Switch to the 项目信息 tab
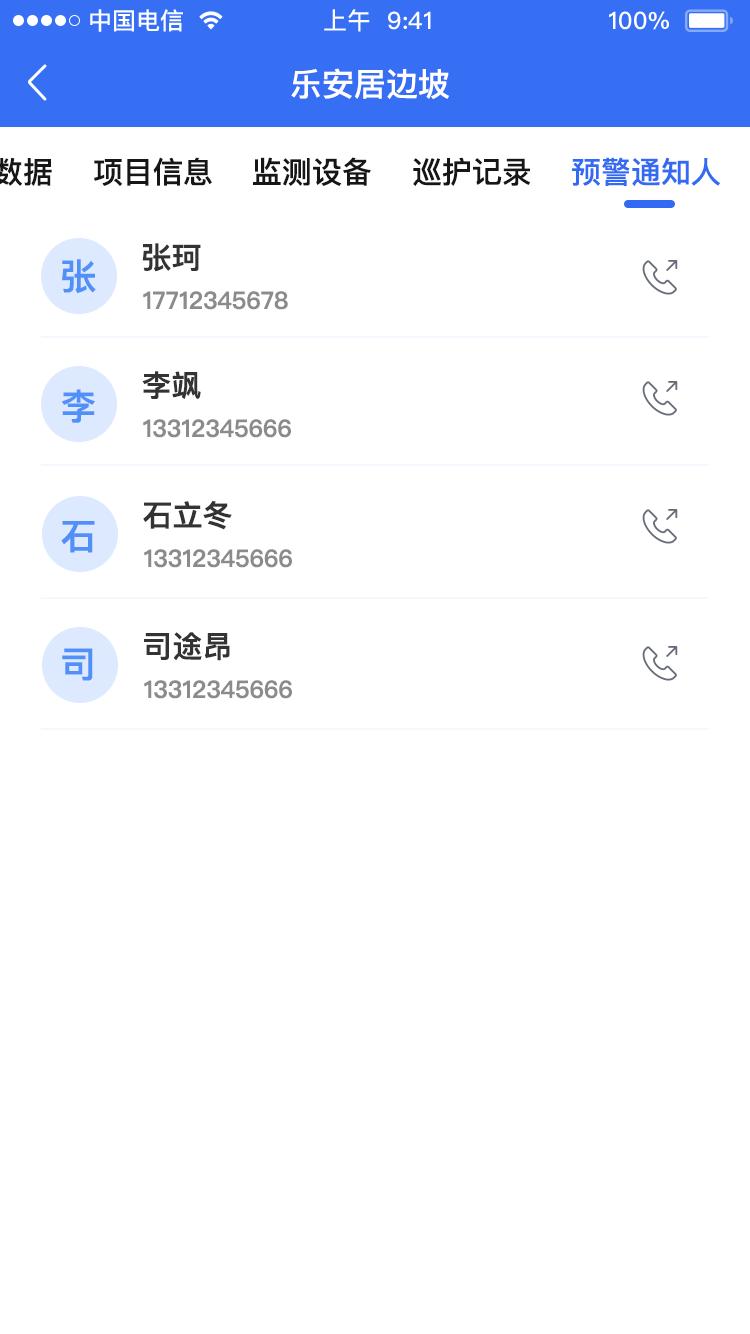The height and width of the screenshot is (1334, 750). click(x=153, y=173)
